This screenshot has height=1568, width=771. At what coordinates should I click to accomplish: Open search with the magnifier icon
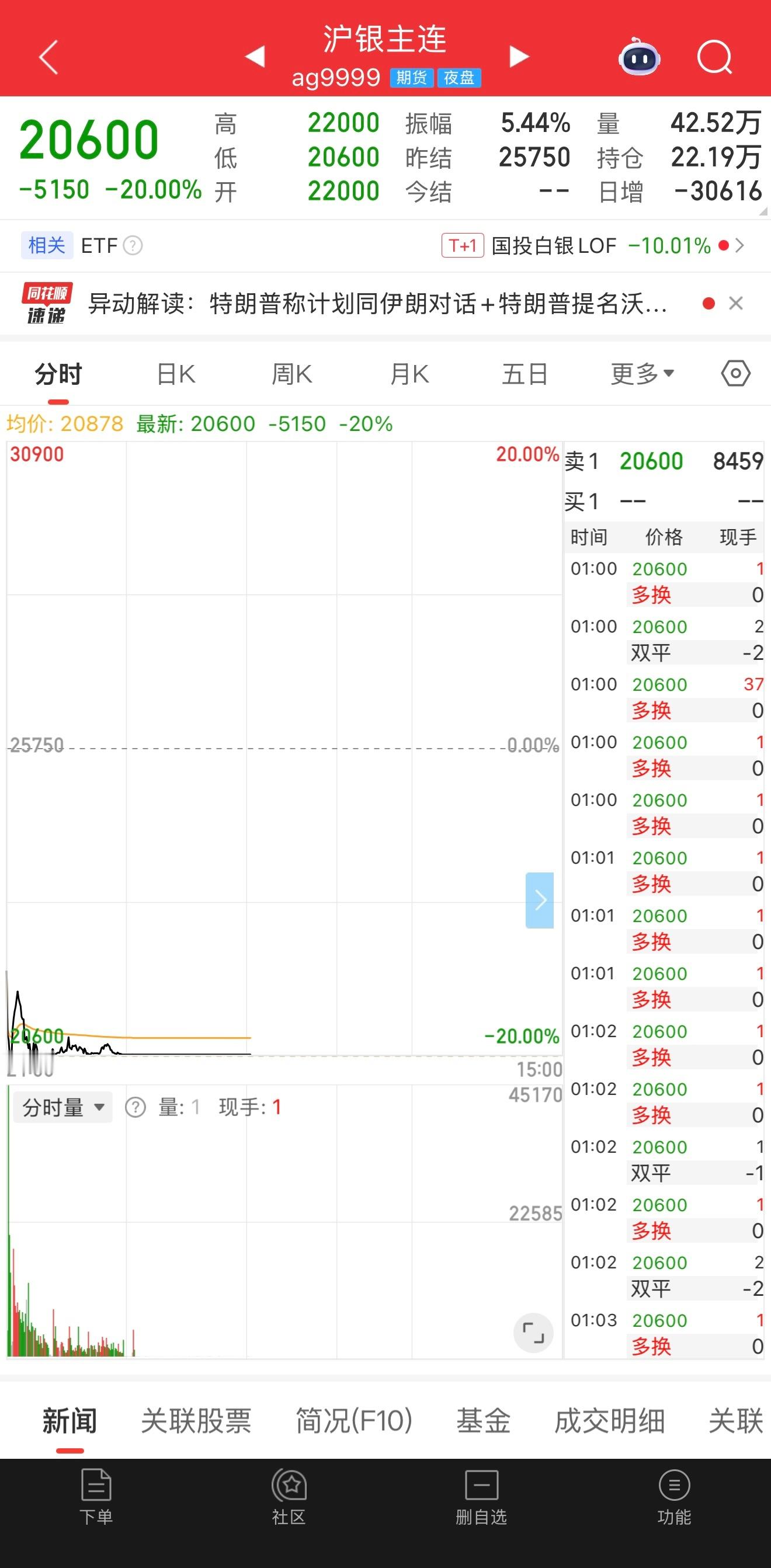pyautogui.click(x=716, y=57)
